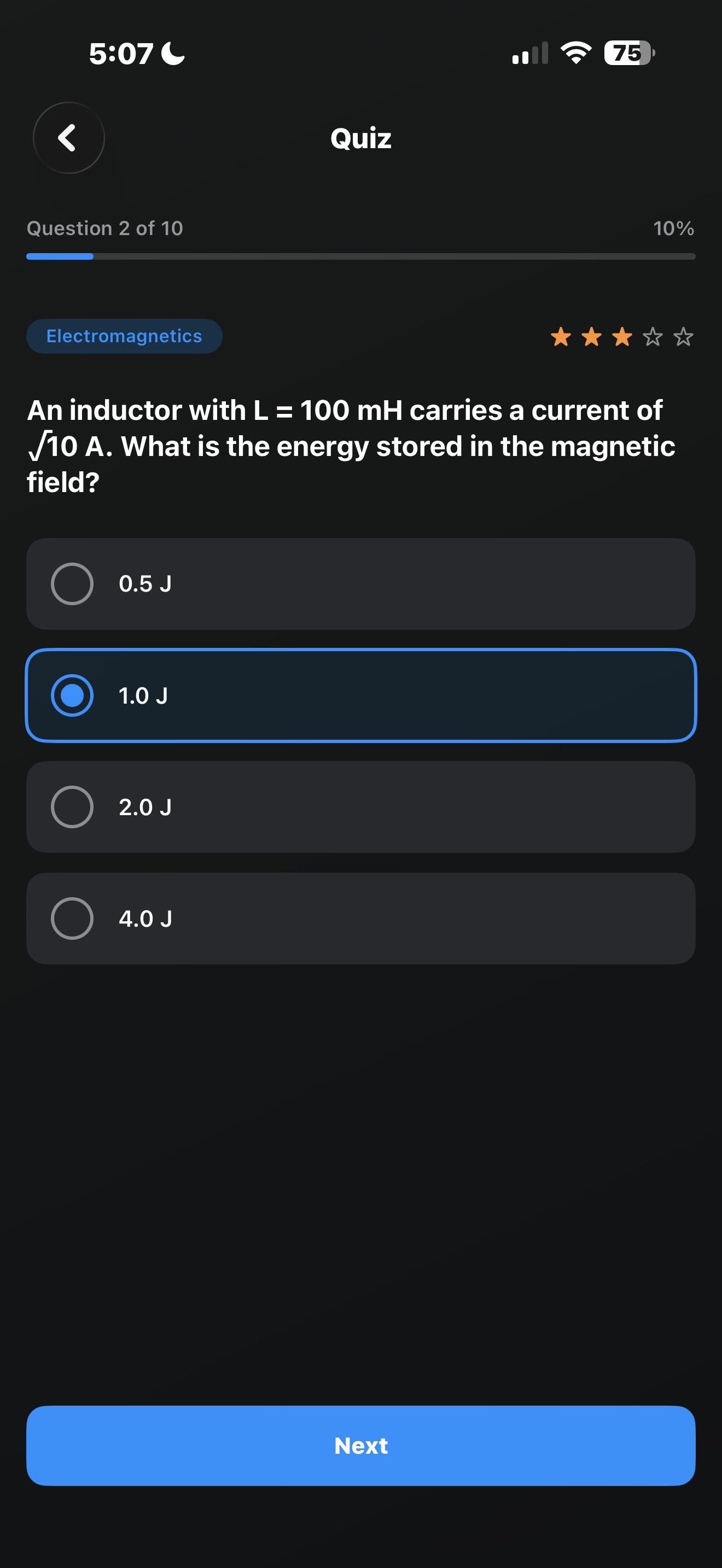Tap the first orange rating star
The width and height of the screenshot is (722, 1568).
coord(560,336)
